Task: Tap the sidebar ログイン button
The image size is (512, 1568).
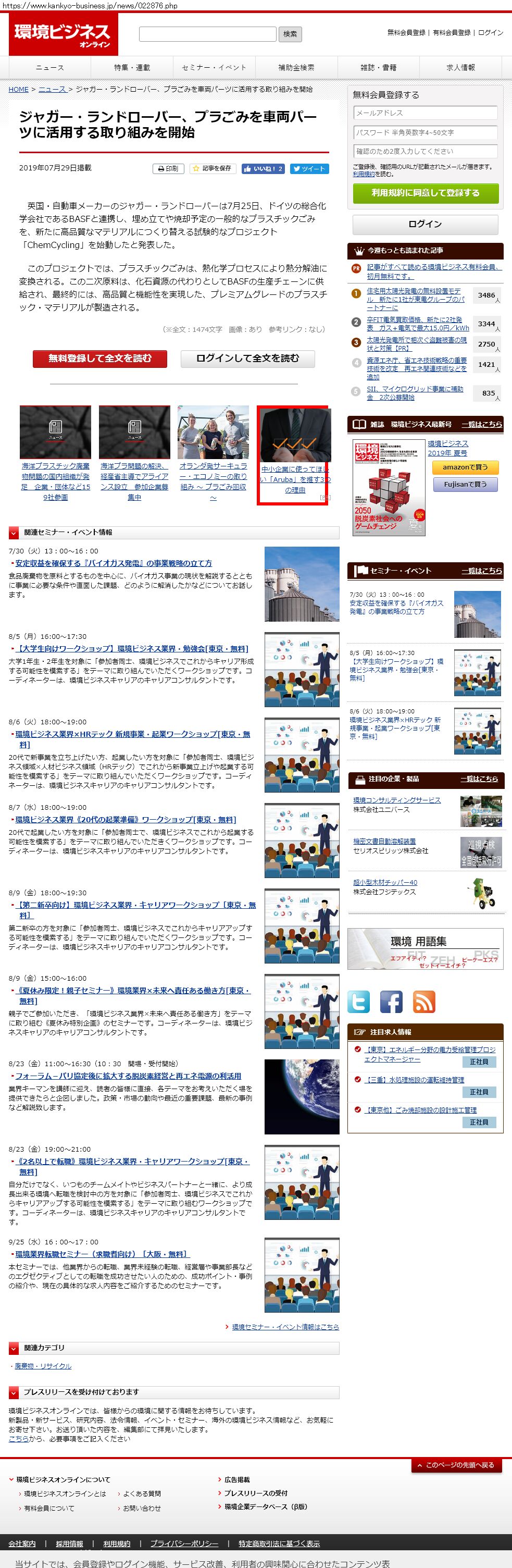Action: pos(425,224)
